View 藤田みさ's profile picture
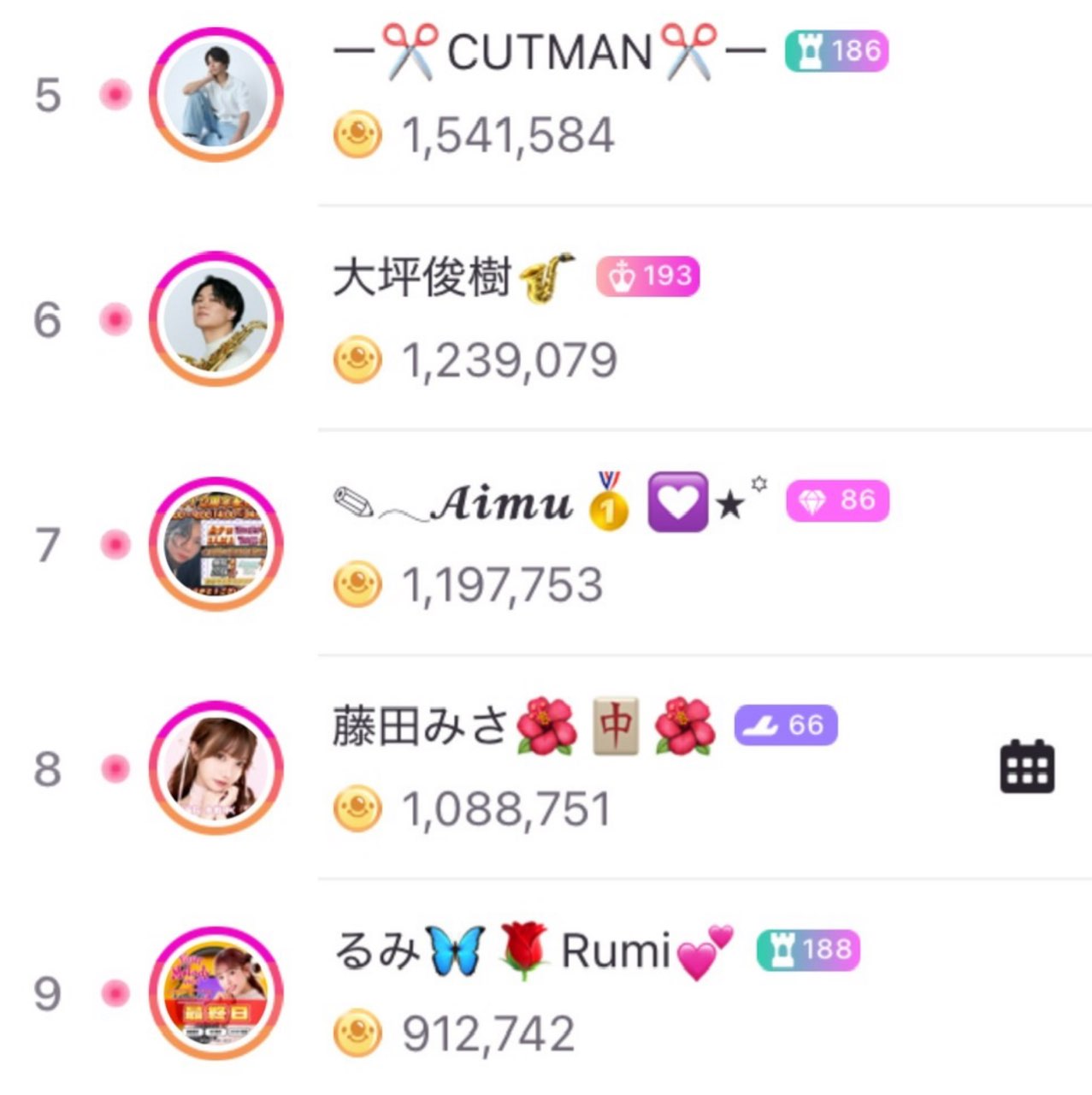Viewport: 1092px width, 1095px height. tap(216, 768)
